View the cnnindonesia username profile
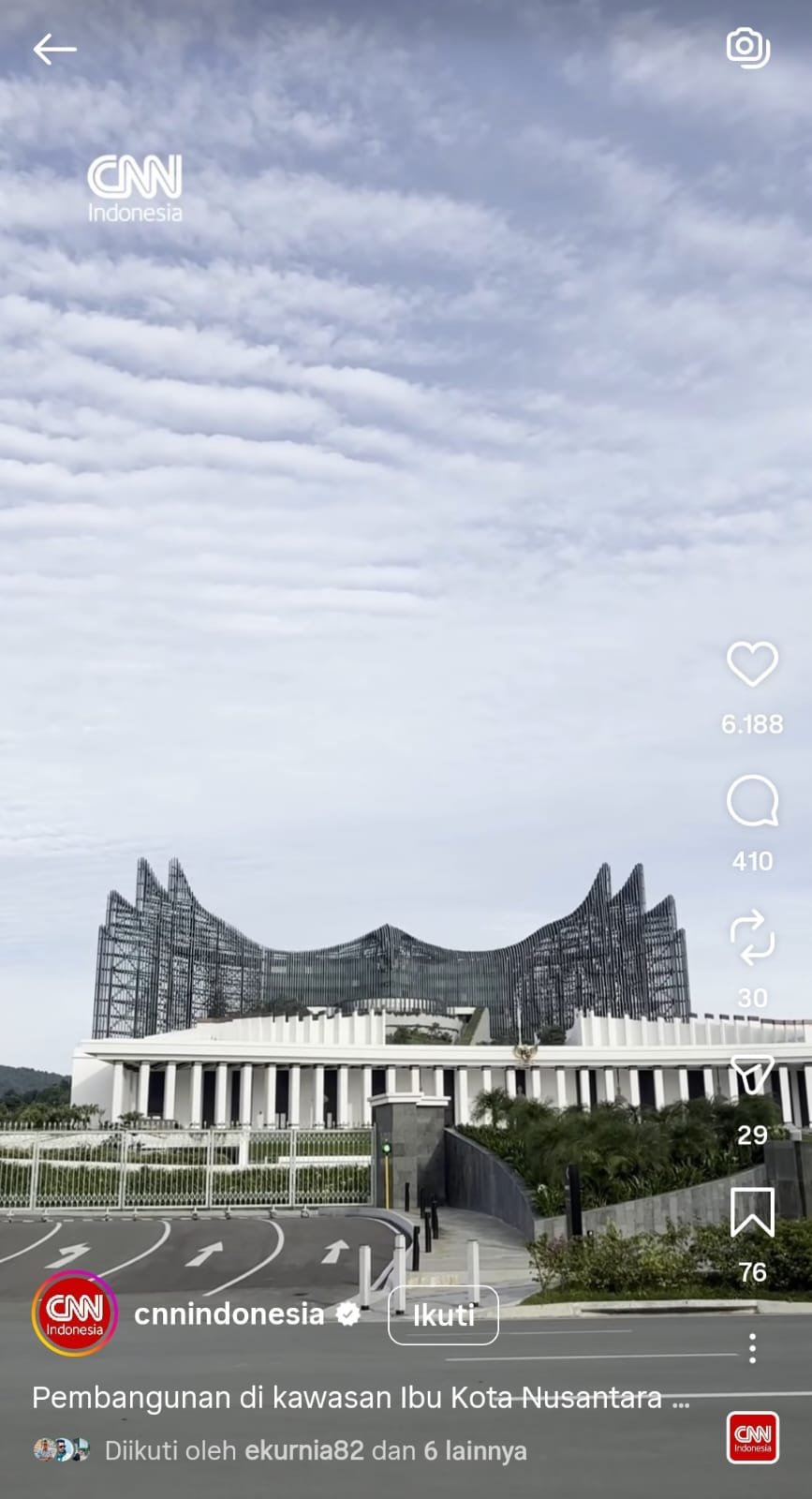812x1499 pixels. (229, 1314)
